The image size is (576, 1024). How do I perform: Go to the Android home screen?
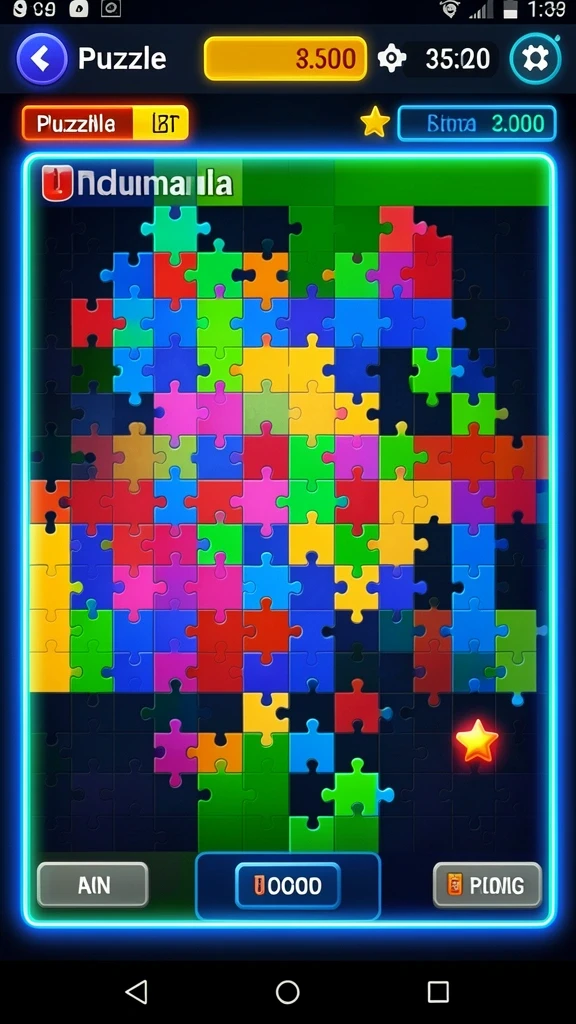pos(287,991)
